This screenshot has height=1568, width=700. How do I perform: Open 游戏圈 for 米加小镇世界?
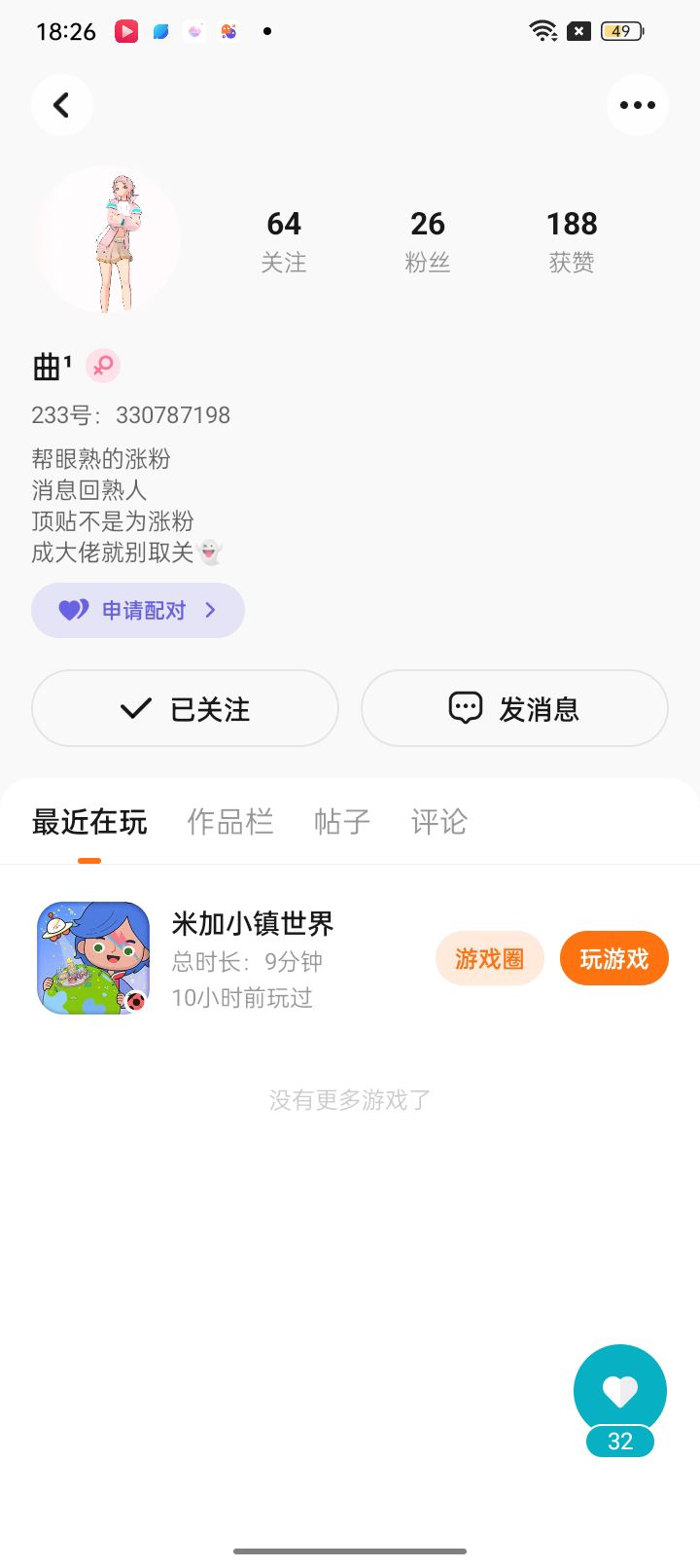[x=489, y=959]
